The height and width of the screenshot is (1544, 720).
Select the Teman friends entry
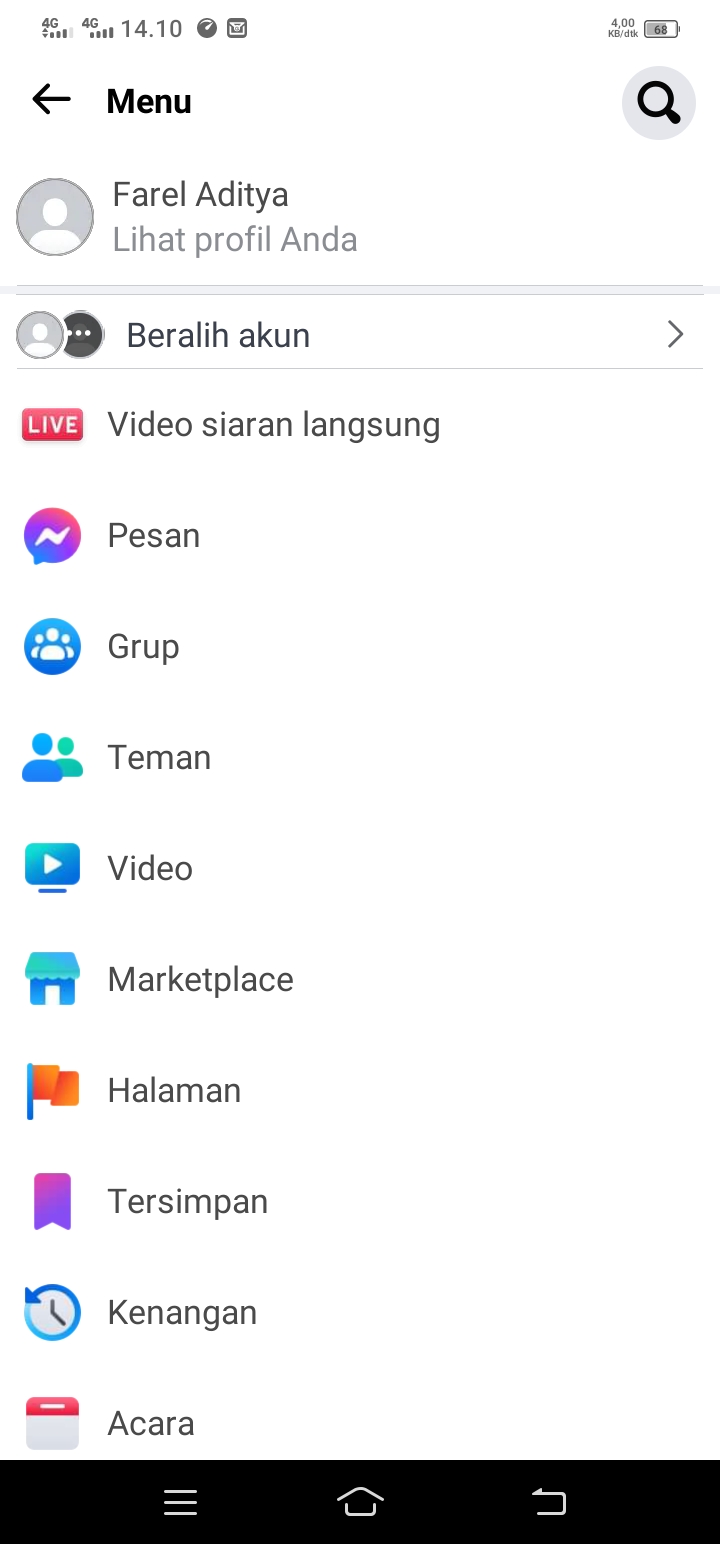(x=158, y=758)
